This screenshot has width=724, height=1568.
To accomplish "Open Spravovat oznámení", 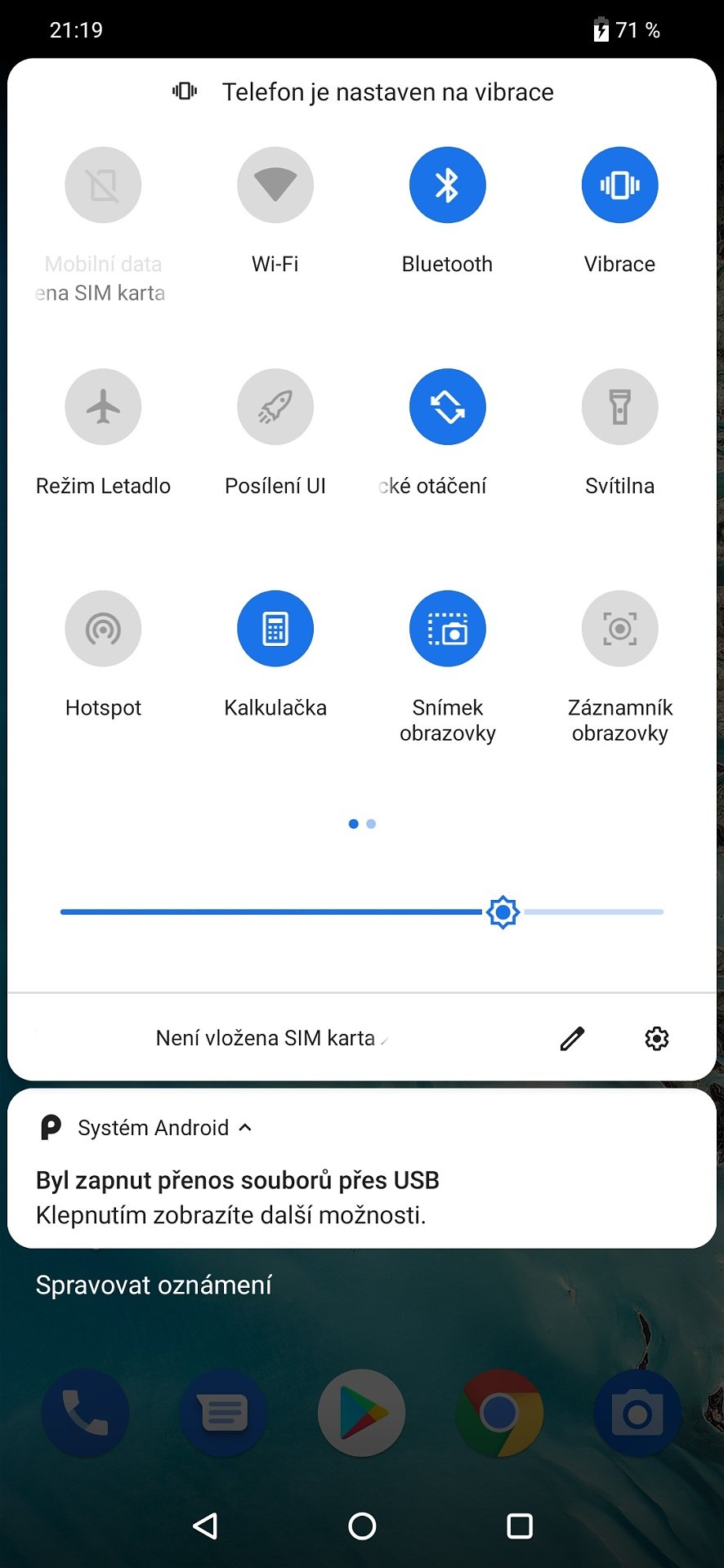I will point(154,1285).
